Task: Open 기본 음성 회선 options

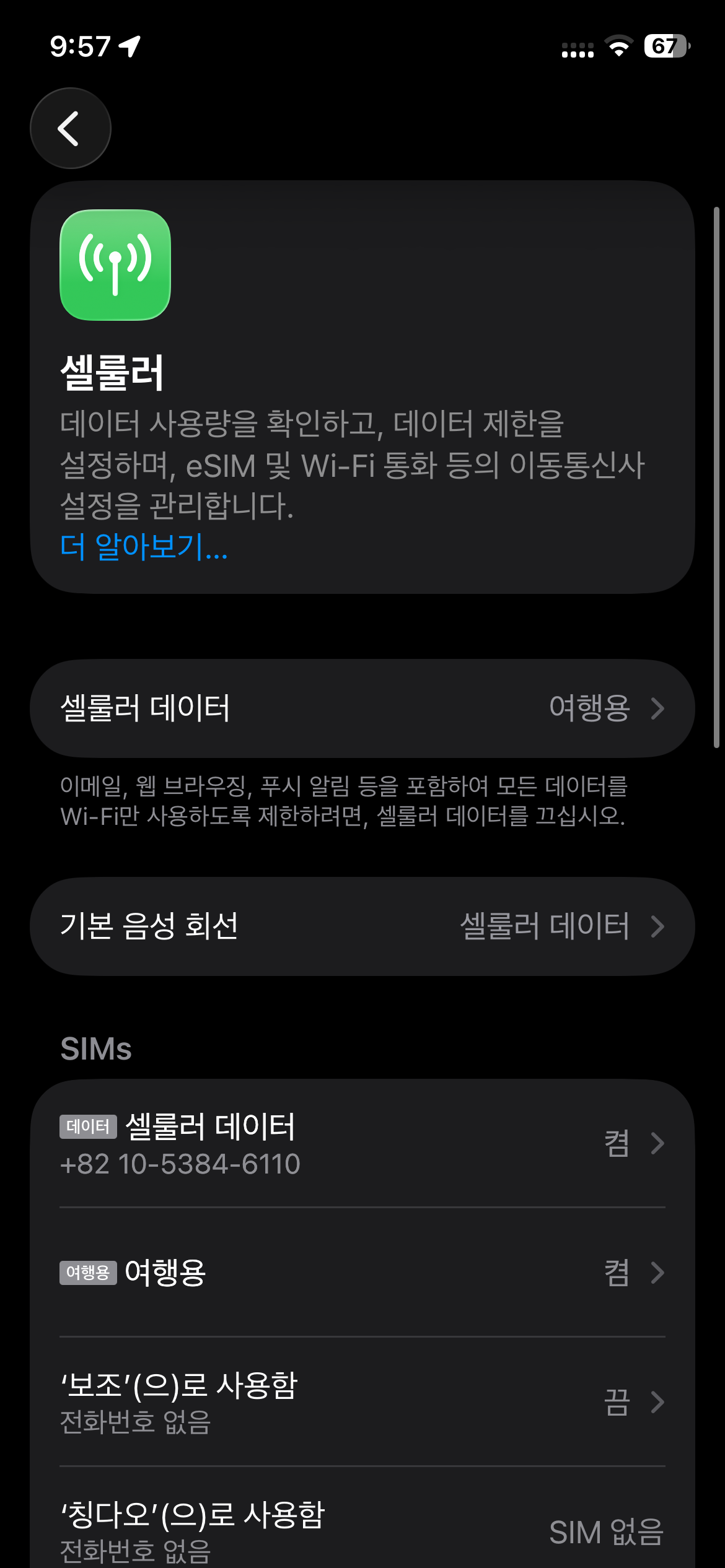Action: 362,925
